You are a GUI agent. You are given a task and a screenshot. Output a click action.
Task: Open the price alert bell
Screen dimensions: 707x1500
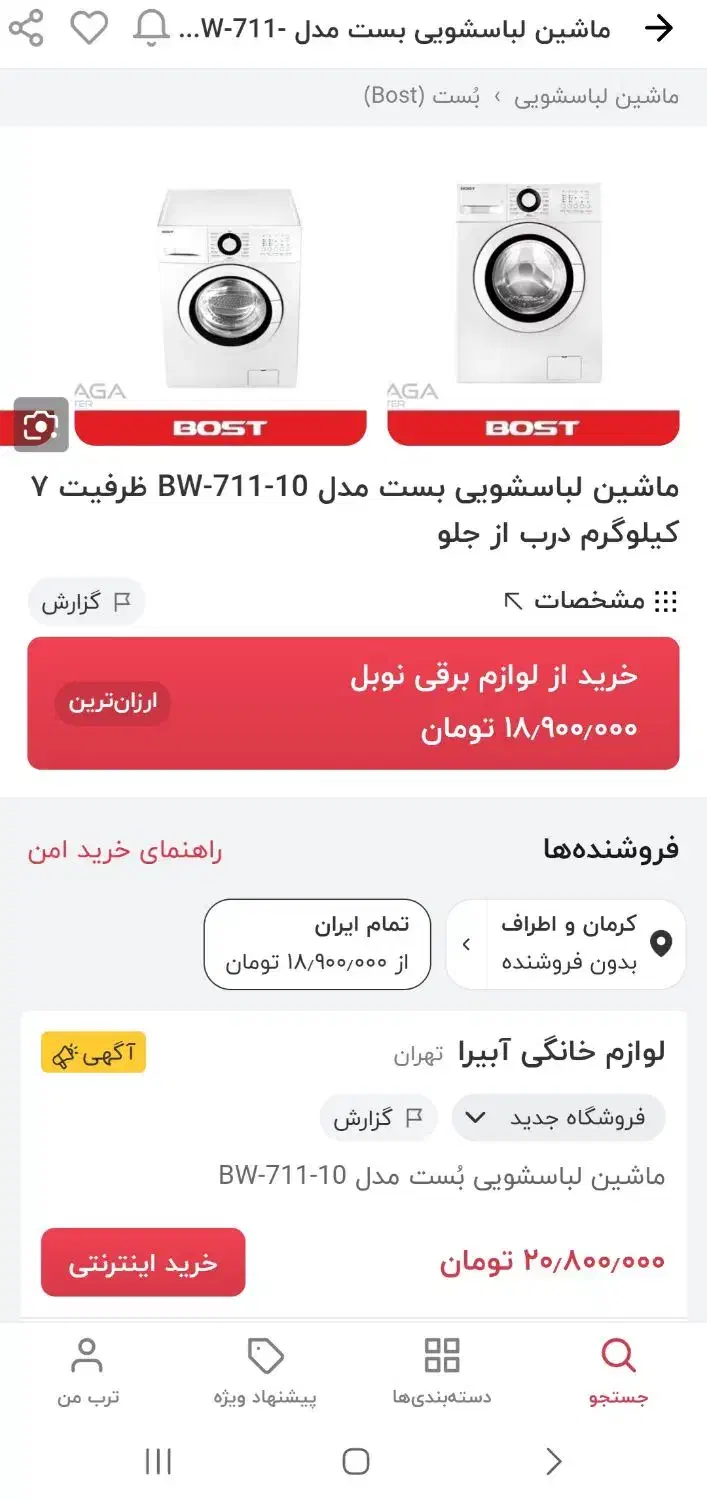click(151, 28)
